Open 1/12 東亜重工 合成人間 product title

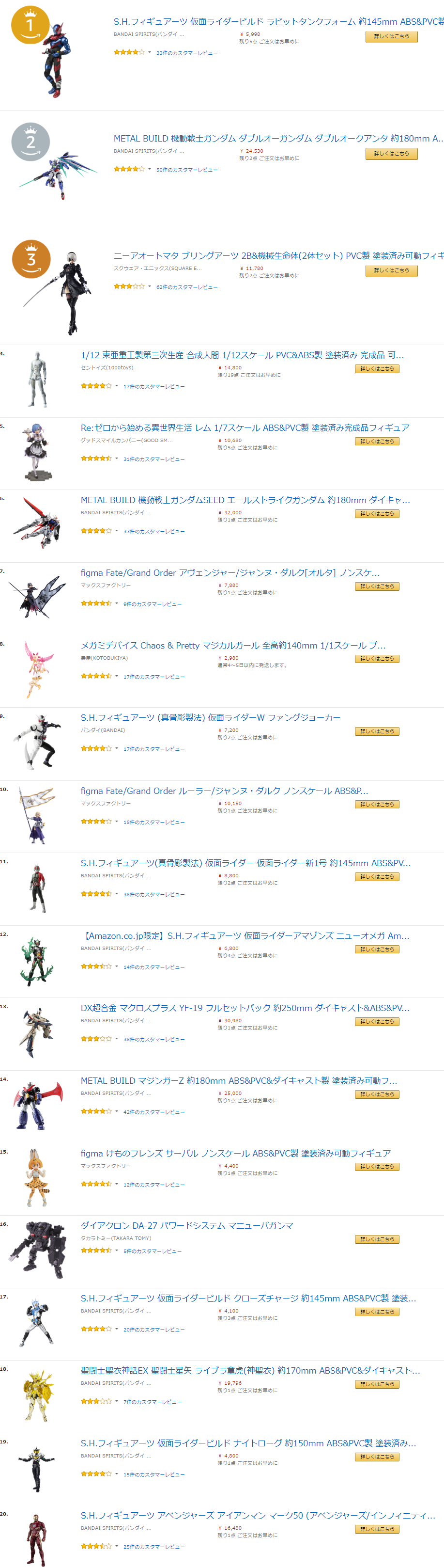(242, 355)
